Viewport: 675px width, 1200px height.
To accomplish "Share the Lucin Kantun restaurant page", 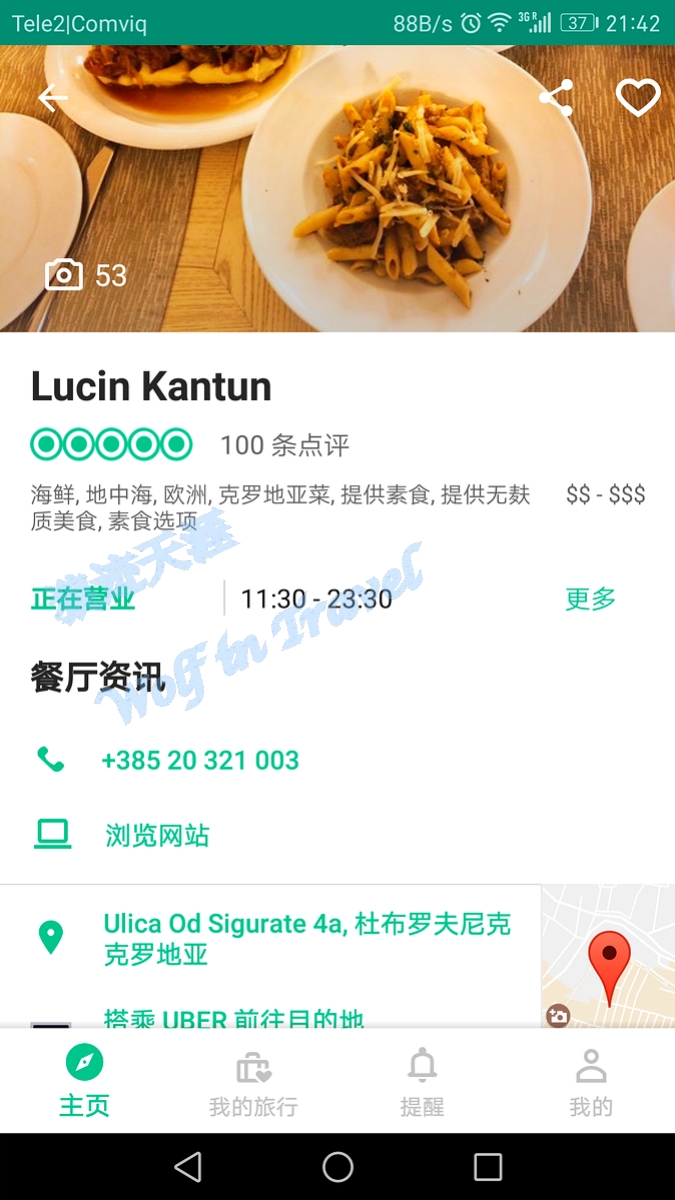I will point(556,98).
